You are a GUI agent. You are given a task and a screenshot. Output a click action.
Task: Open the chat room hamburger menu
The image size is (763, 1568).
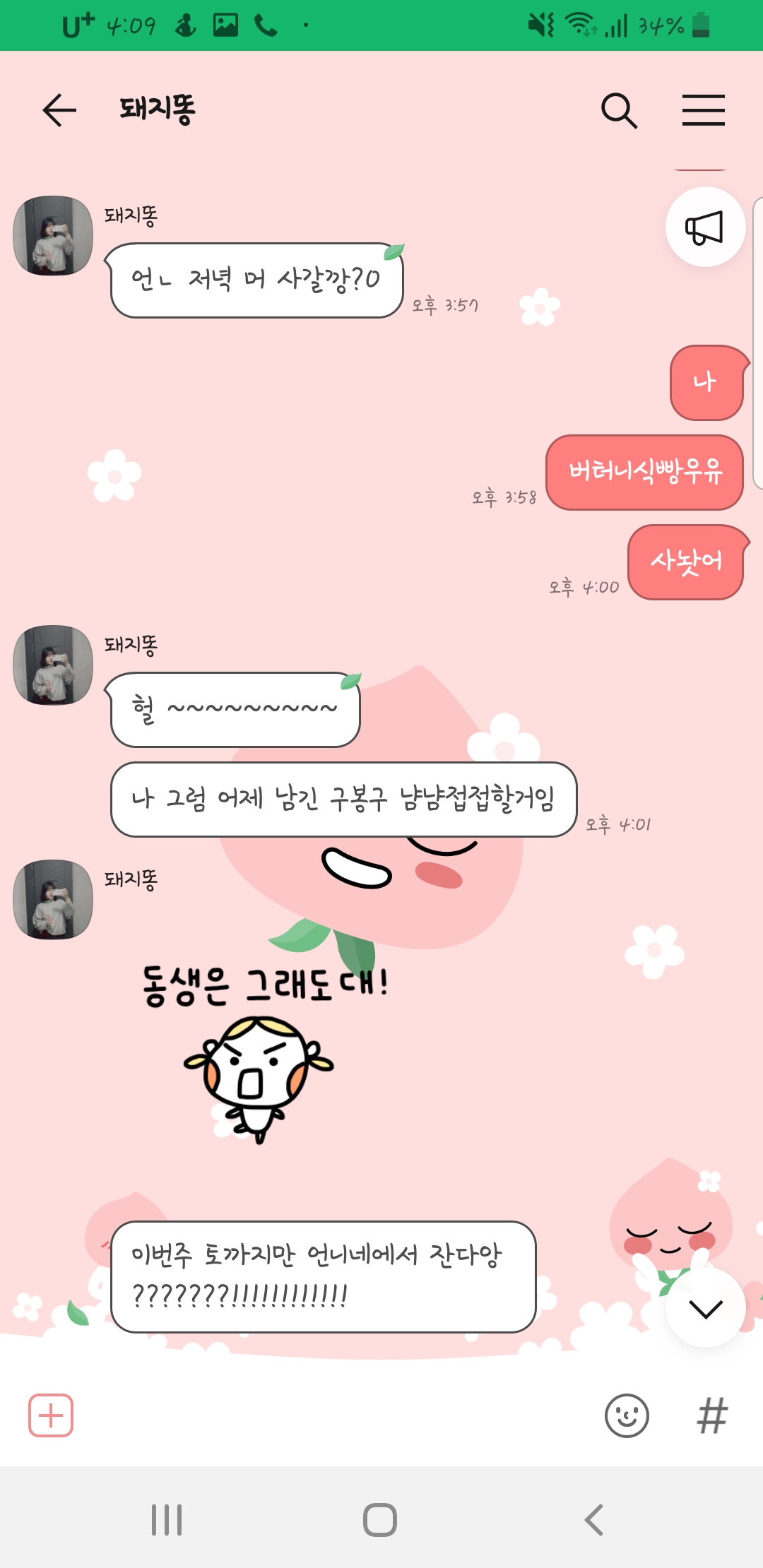click(704, 110)
